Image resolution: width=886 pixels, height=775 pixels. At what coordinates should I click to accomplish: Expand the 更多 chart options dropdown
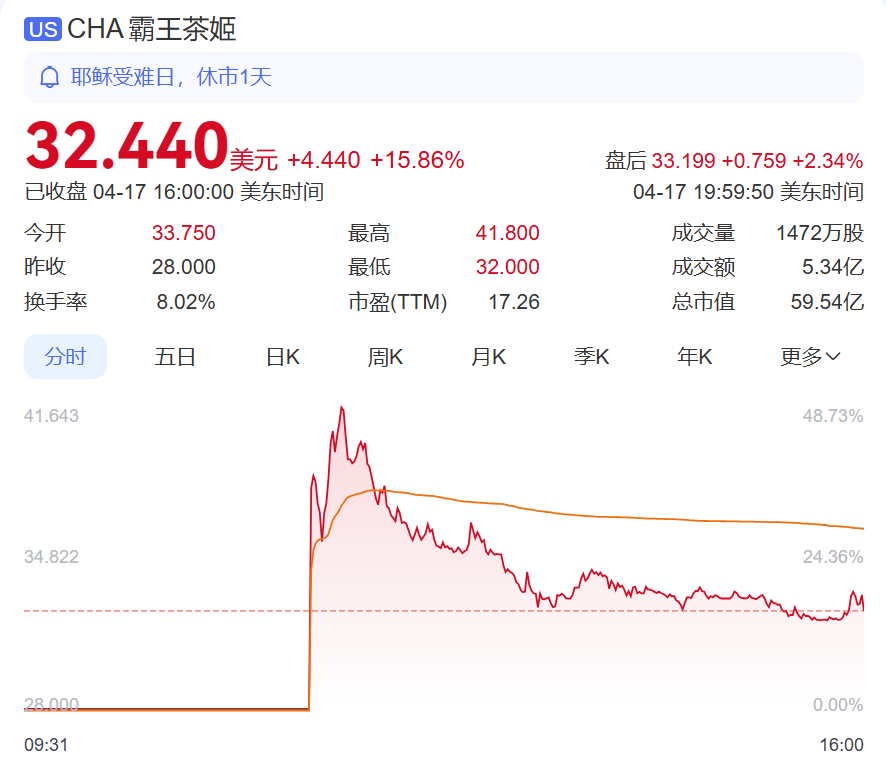click(x=810, y=357)
